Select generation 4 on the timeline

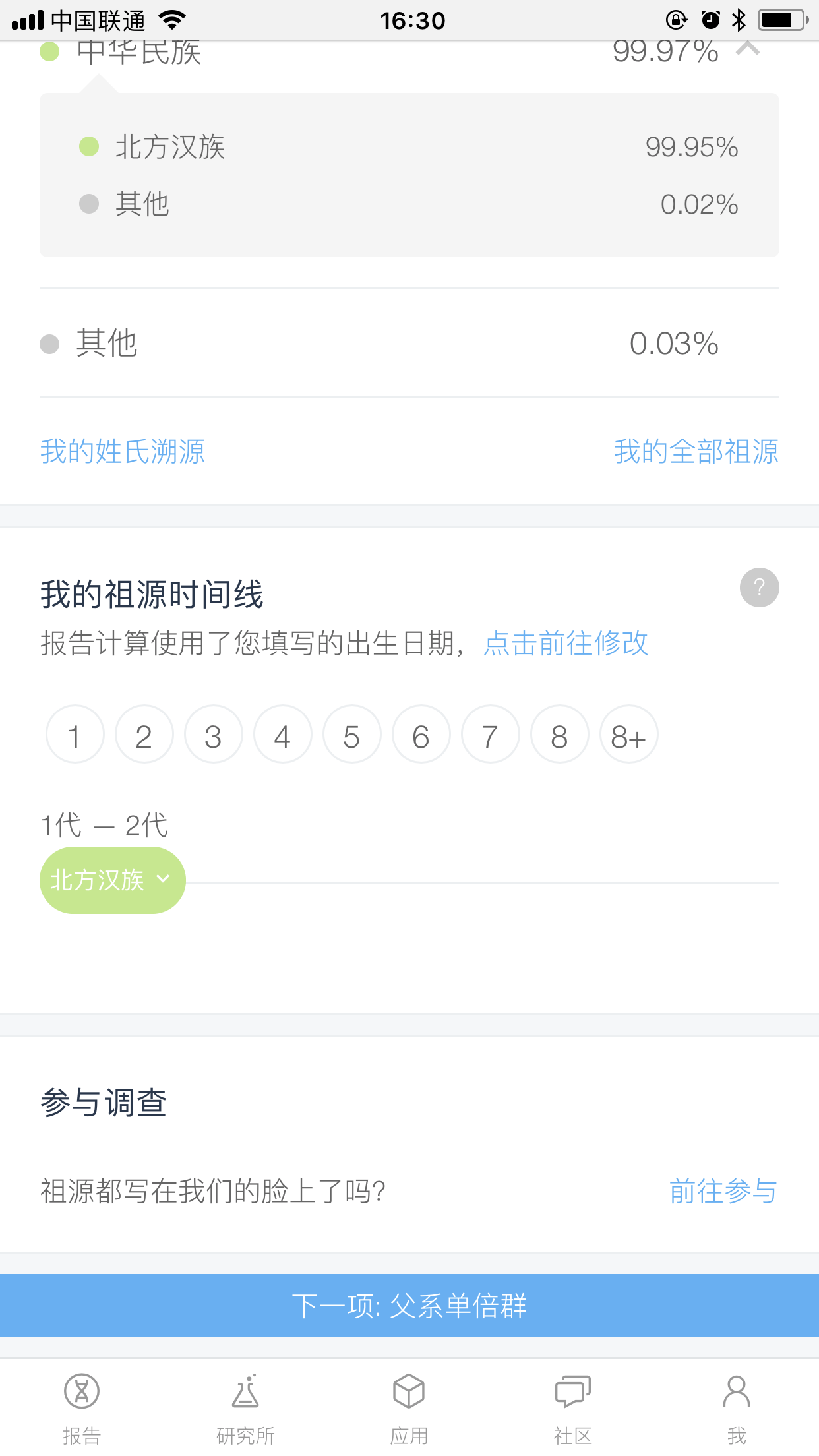click(x=283, y=734)
